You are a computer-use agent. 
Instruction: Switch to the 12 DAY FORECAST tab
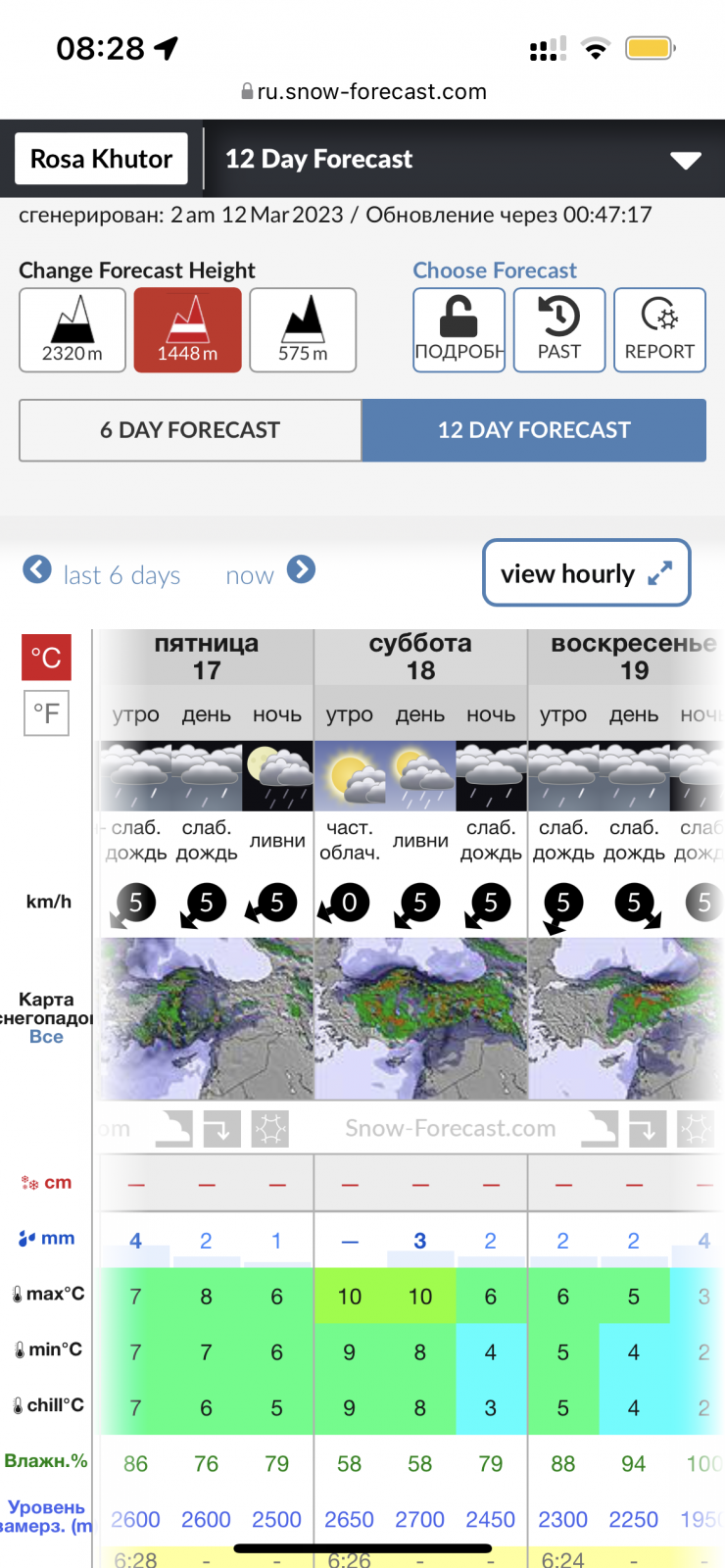(x=534, y=430)
